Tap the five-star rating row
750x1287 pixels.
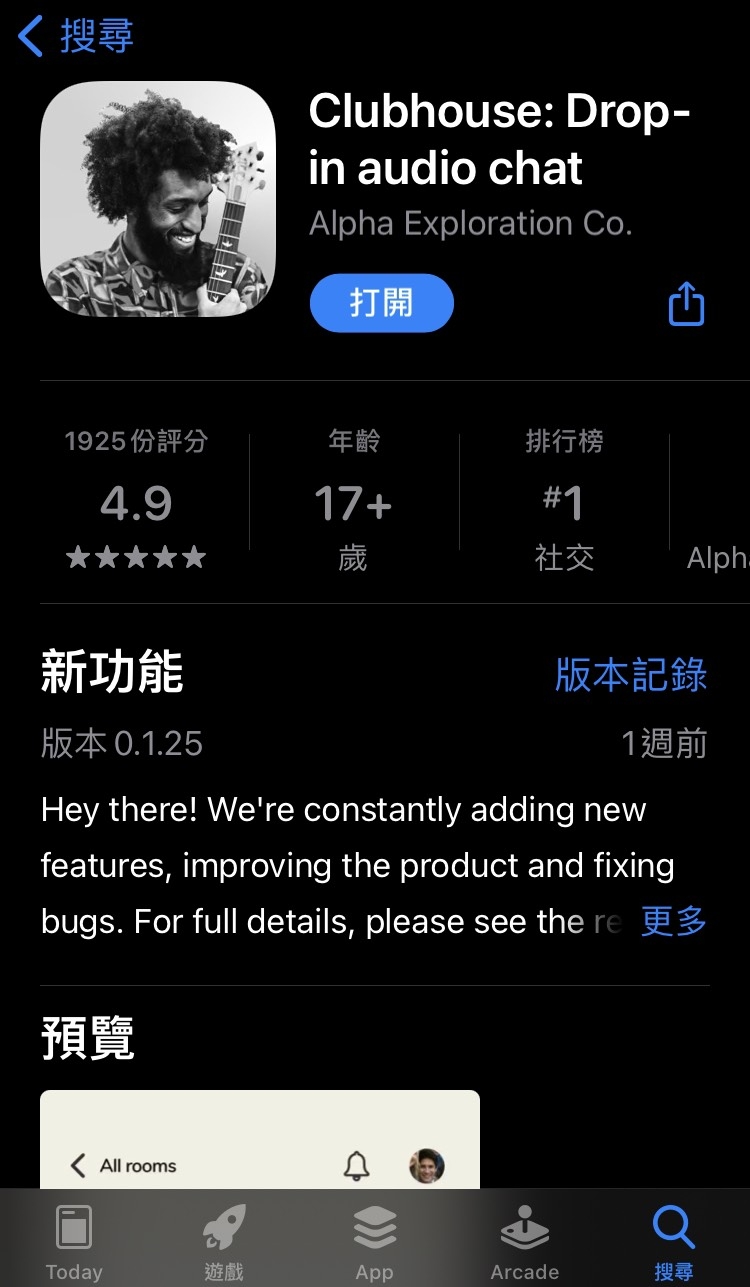click(x=136, y=557)
